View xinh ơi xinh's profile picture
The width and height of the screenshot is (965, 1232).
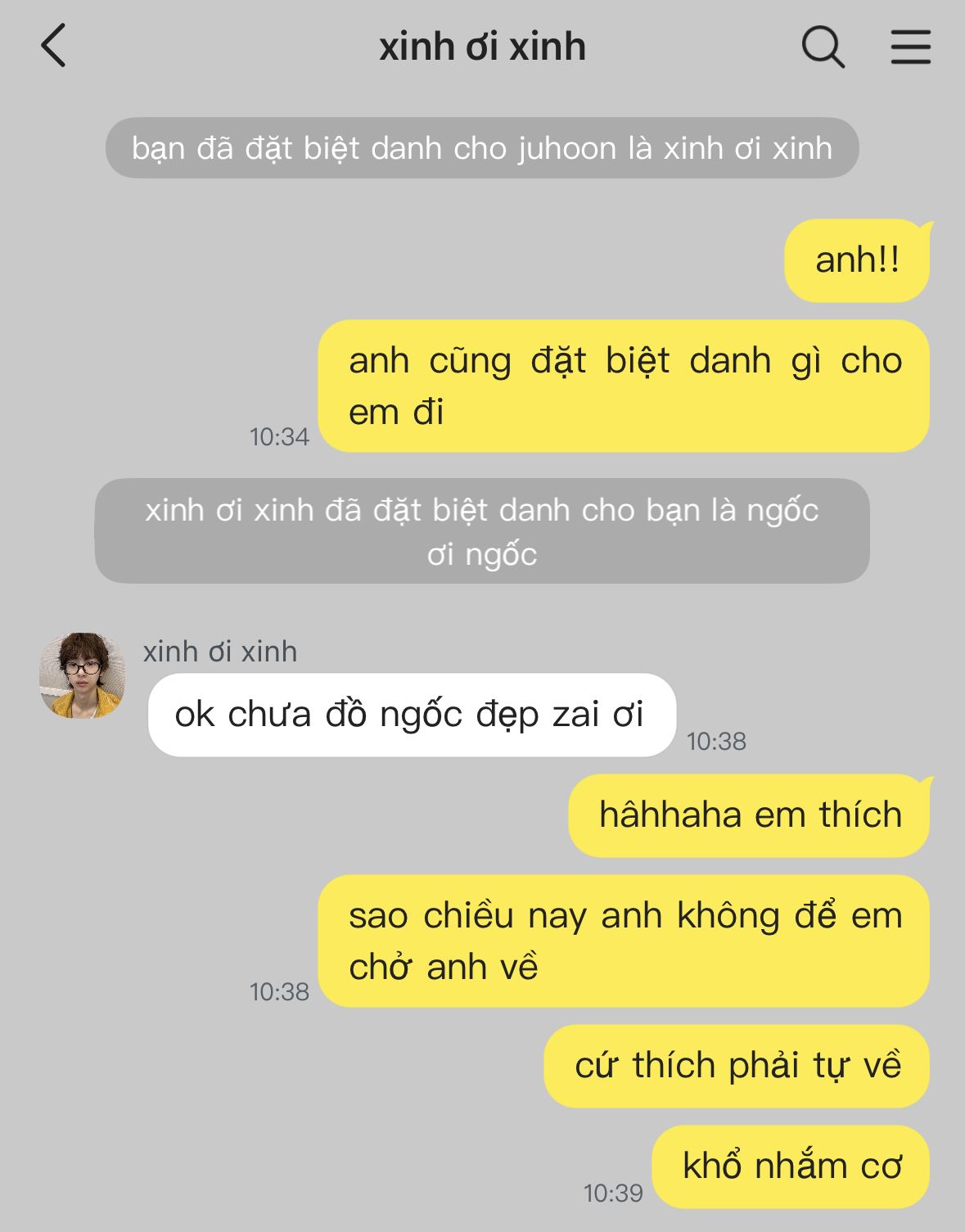point(82,675)
